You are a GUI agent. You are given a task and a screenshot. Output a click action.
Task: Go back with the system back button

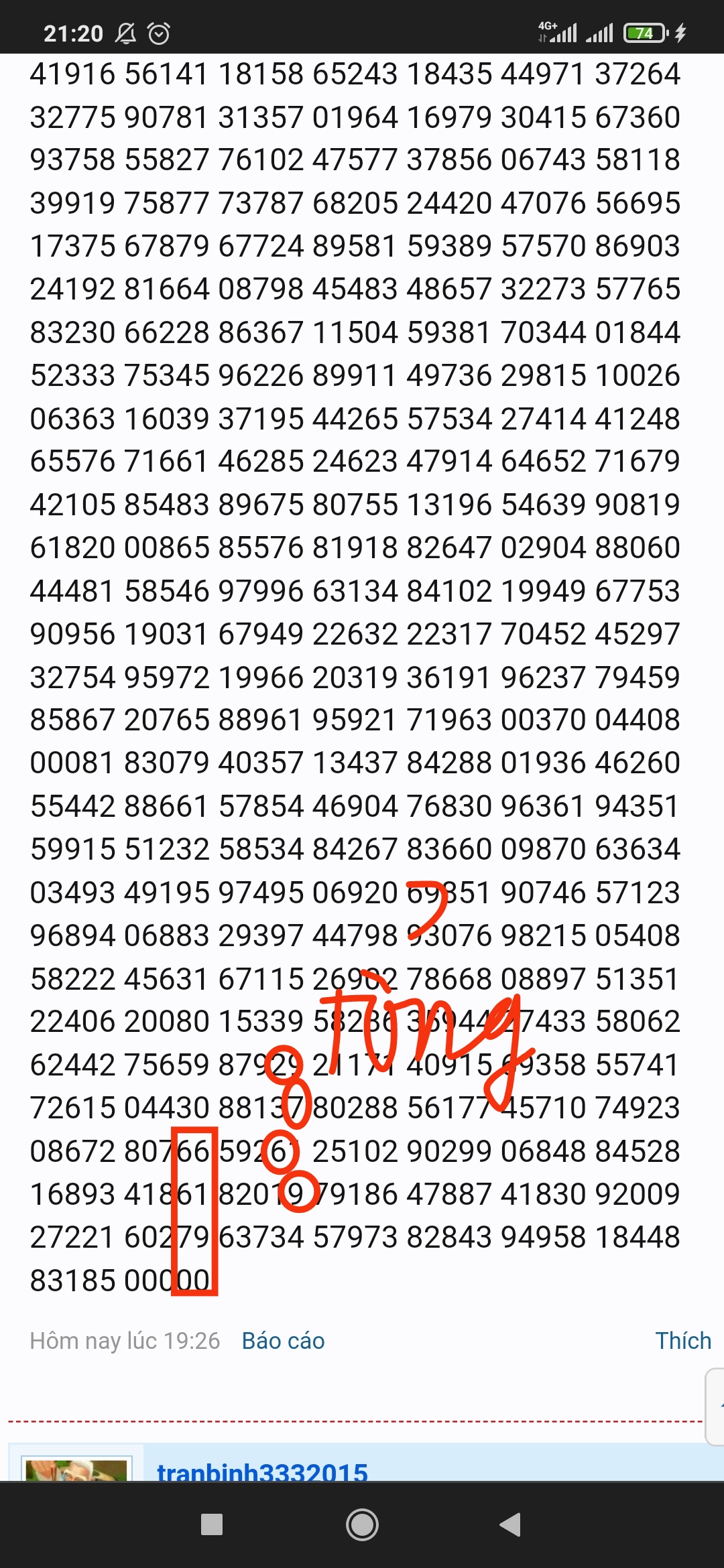510,1524
